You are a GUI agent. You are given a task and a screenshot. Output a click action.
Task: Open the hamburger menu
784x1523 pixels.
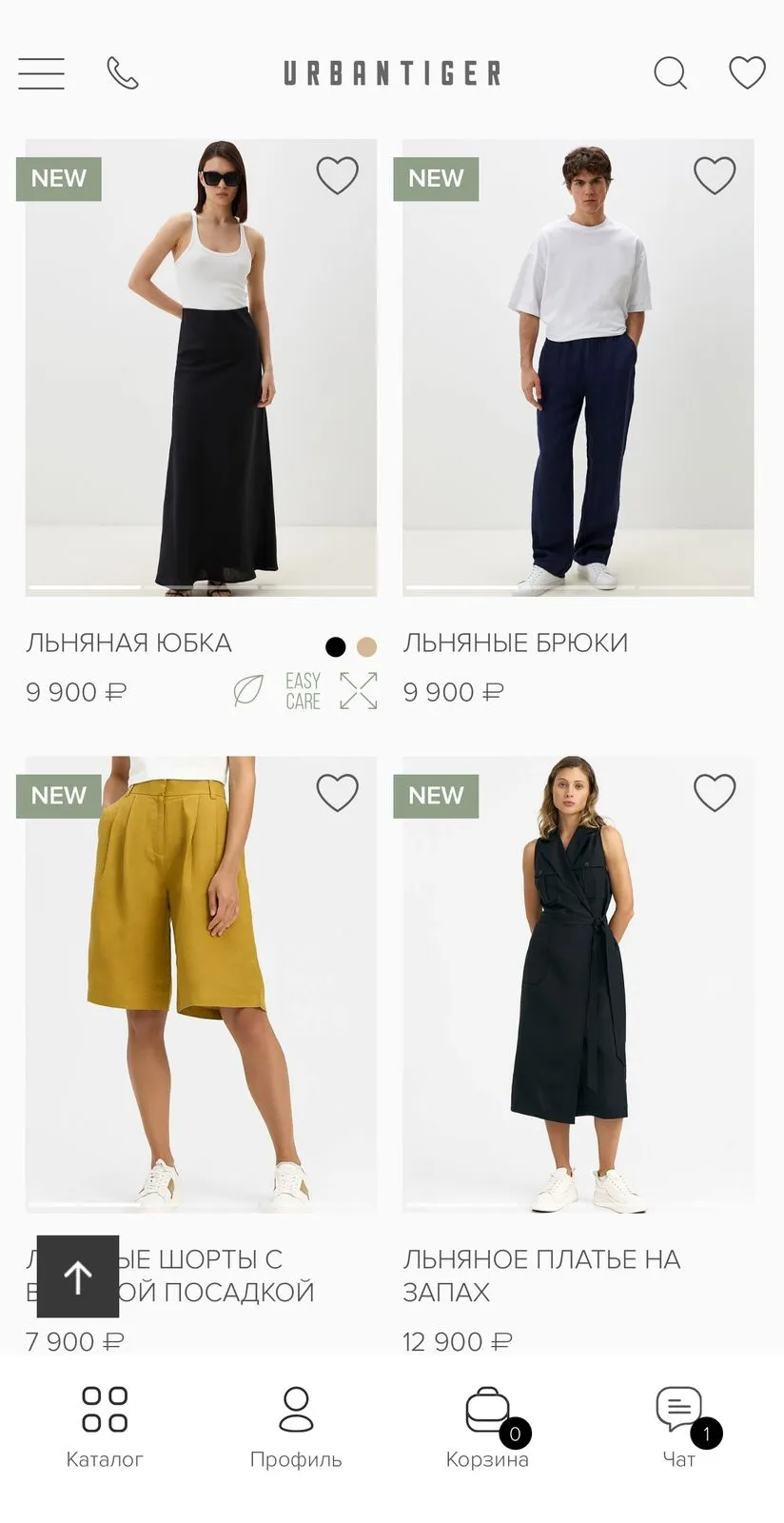pos(41,73)
